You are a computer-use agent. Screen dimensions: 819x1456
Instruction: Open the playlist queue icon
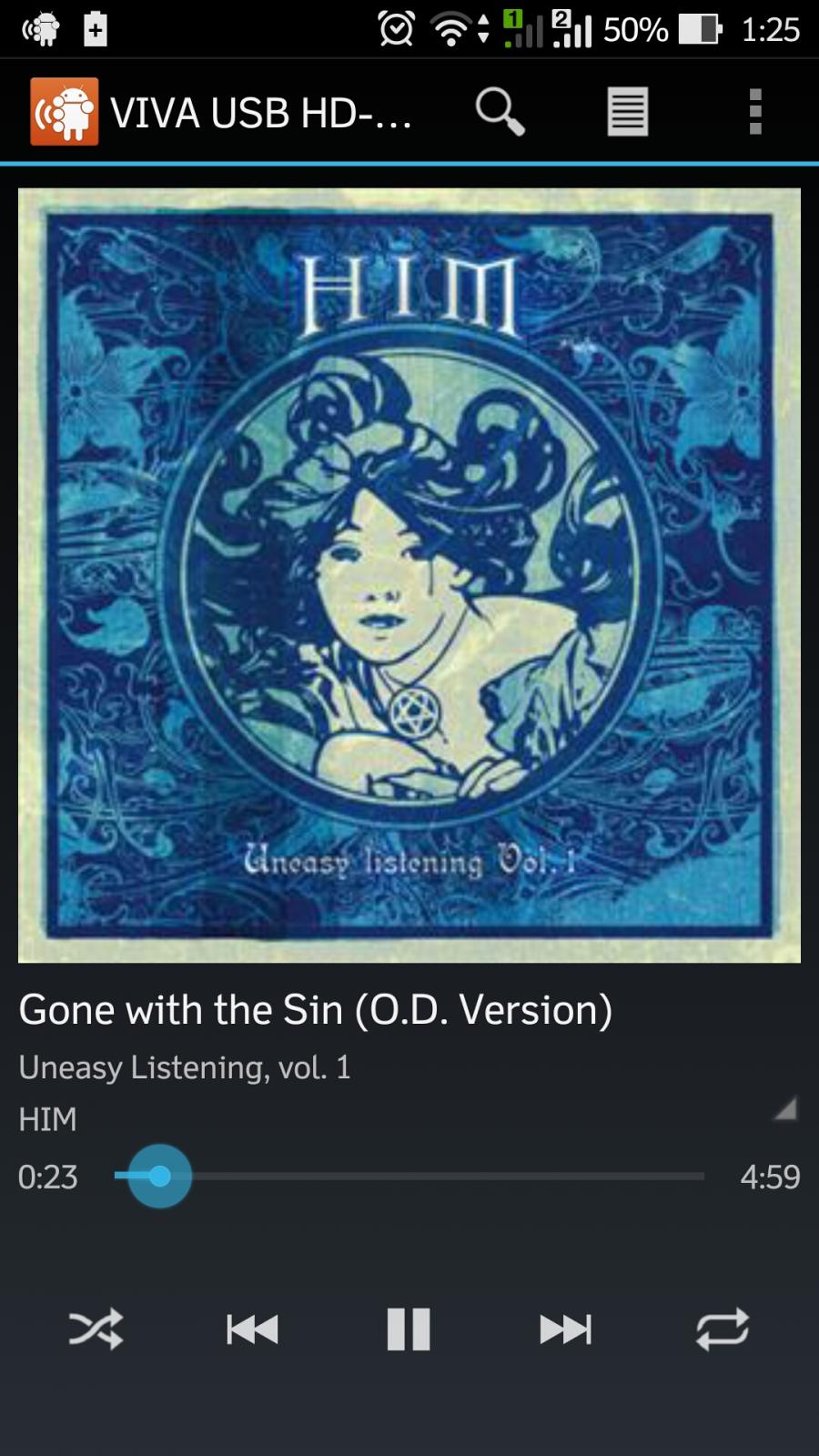(x=628, y=112)
